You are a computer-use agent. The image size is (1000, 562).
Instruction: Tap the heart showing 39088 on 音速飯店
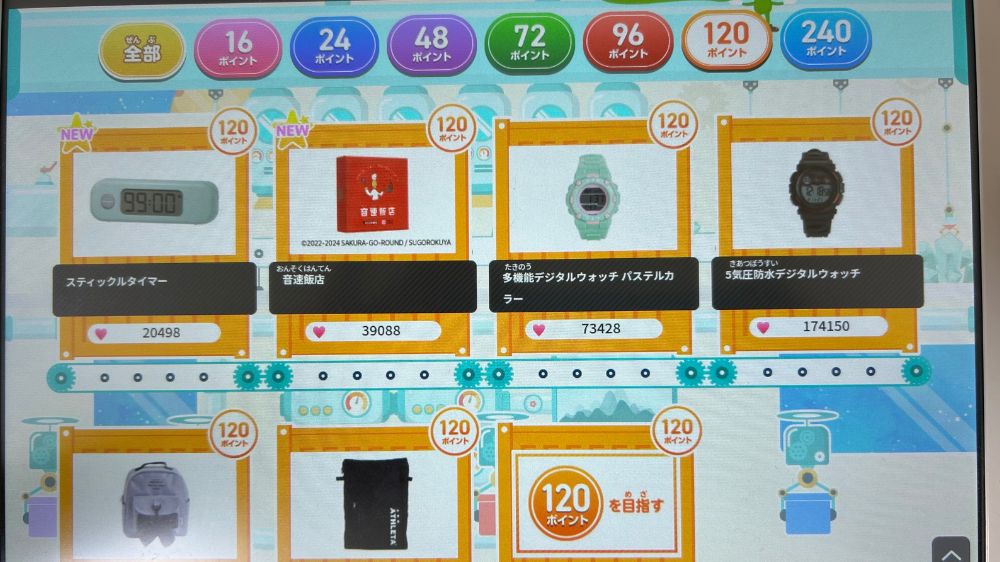pos(320,332)
